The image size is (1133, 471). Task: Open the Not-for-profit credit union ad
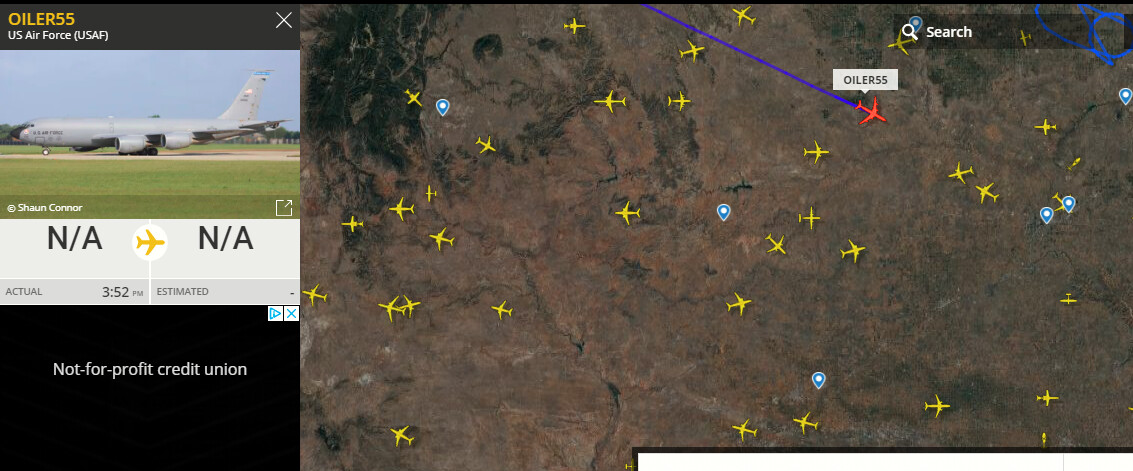150,370
